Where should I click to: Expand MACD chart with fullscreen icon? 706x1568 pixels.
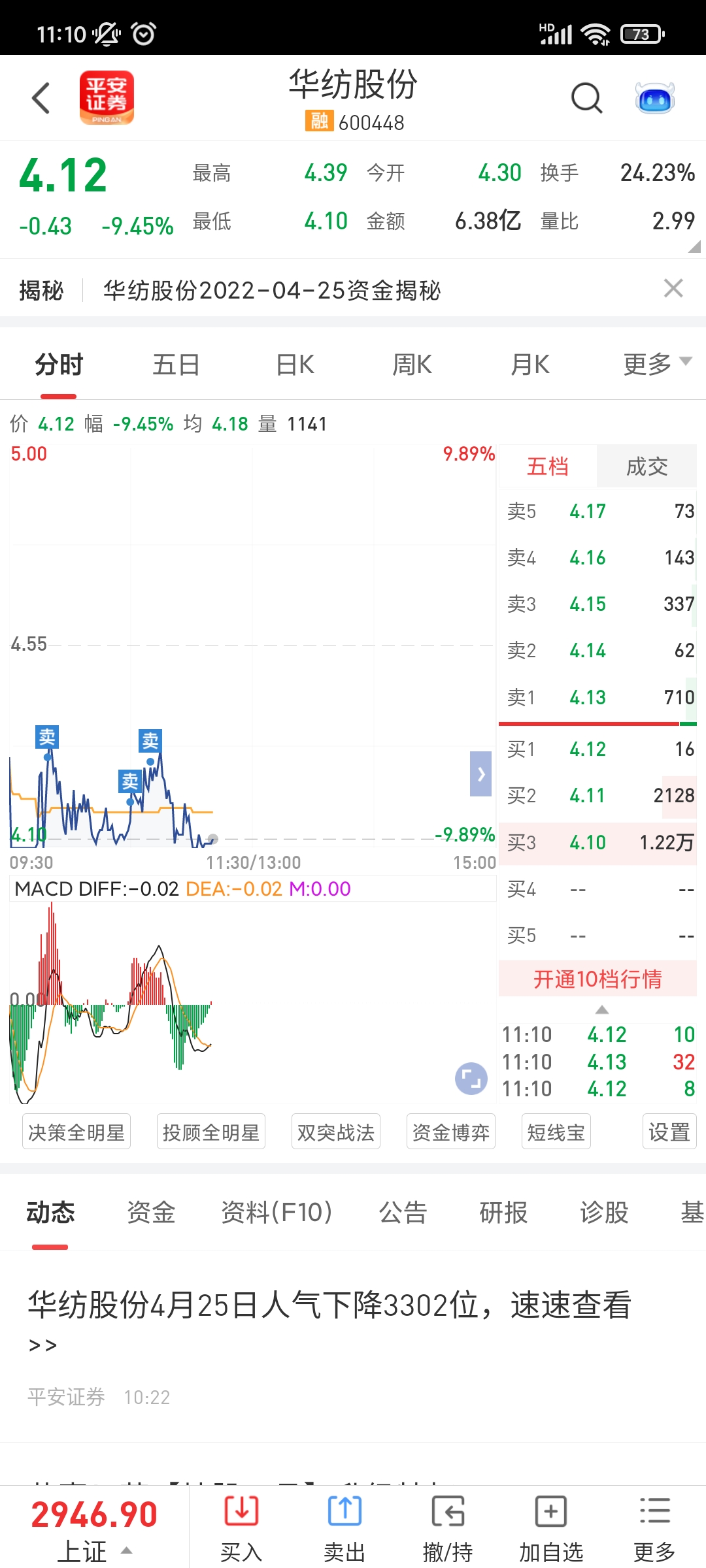point(471,1079)
